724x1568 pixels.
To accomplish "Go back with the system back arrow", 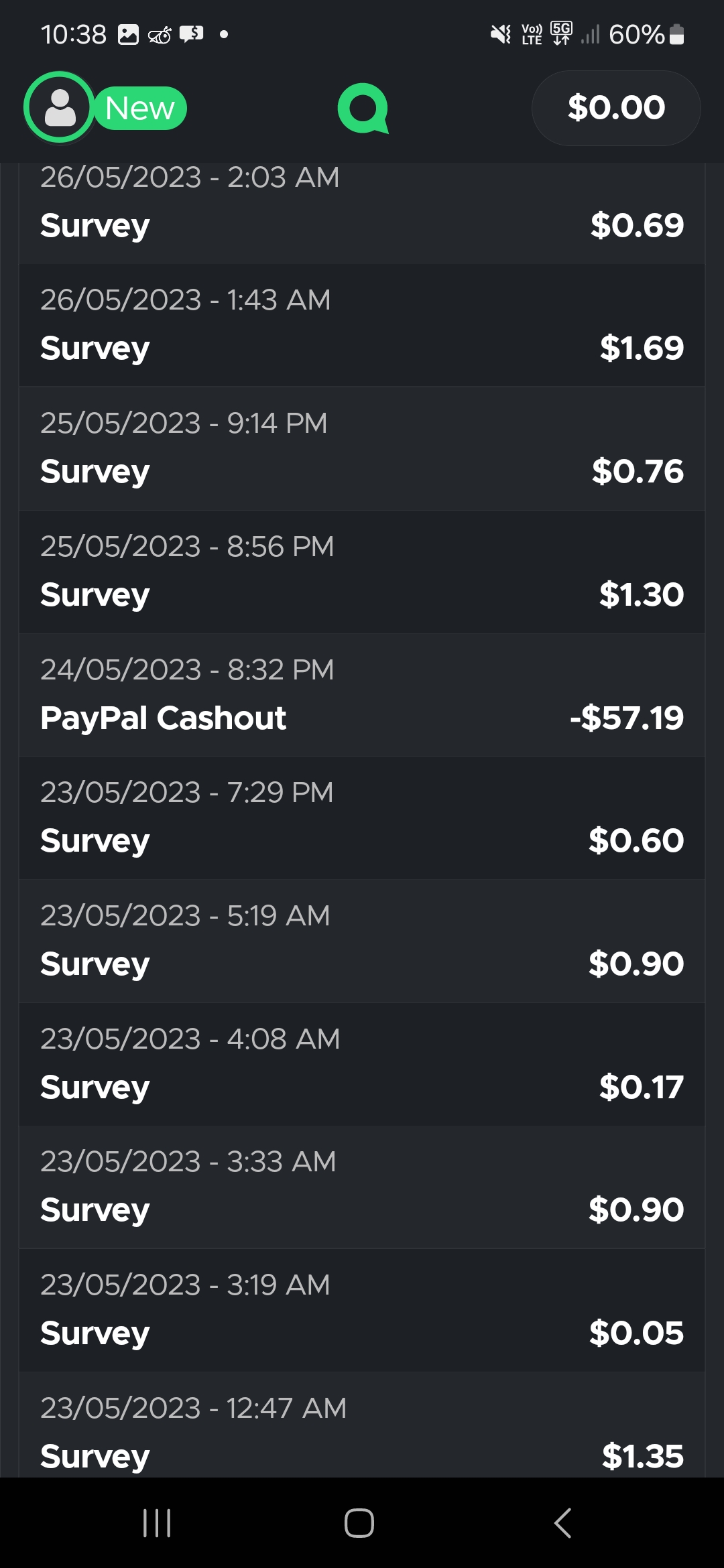I will (563, 1522).
